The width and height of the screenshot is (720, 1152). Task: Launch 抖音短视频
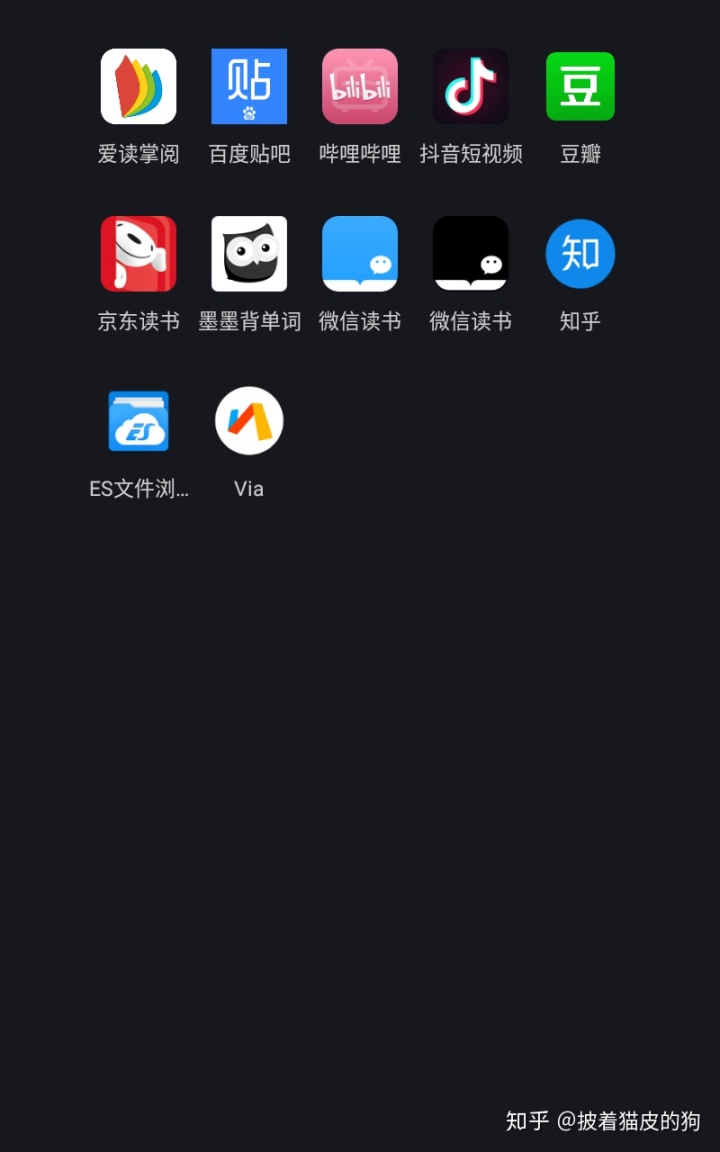pyautogui.click(x=470, y=87)
